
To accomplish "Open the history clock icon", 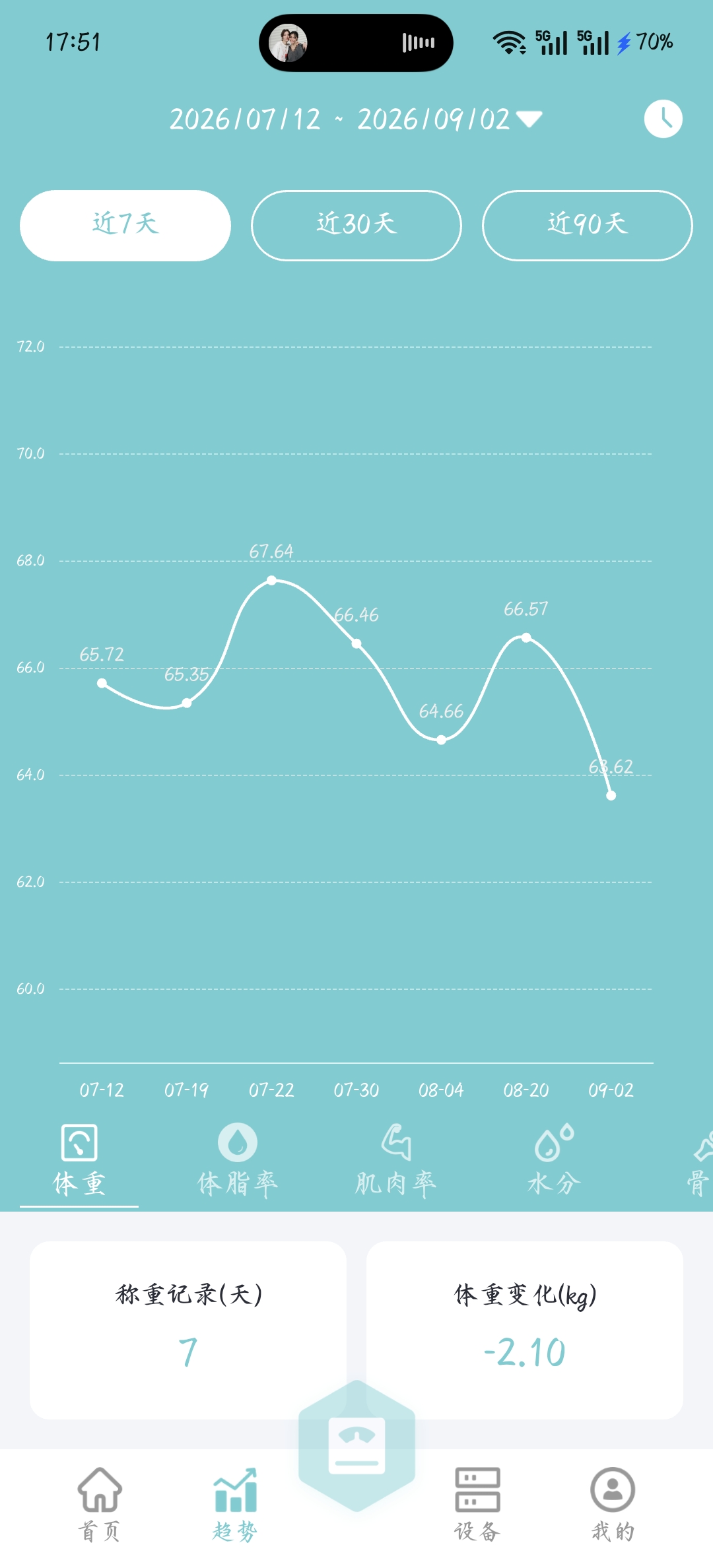I will pos(663,119).
